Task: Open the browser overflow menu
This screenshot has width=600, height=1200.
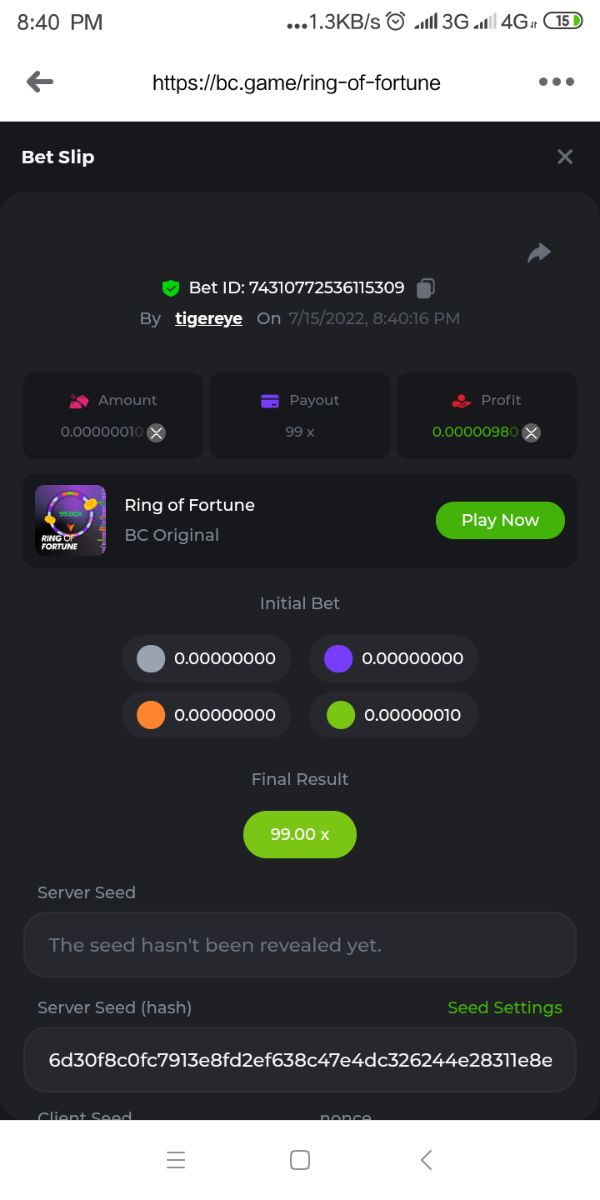Action: point(556,82)
